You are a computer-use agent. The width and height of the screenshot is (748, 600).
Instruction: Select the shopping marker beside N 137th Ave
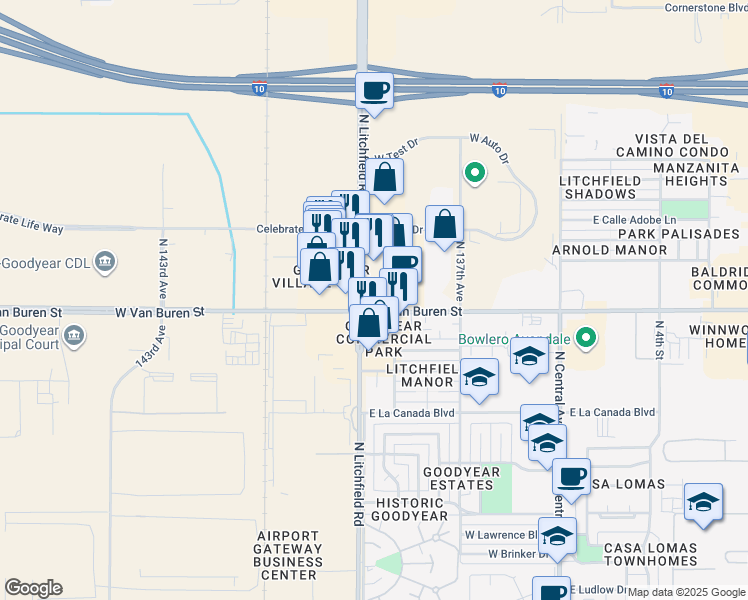[445, 224]
